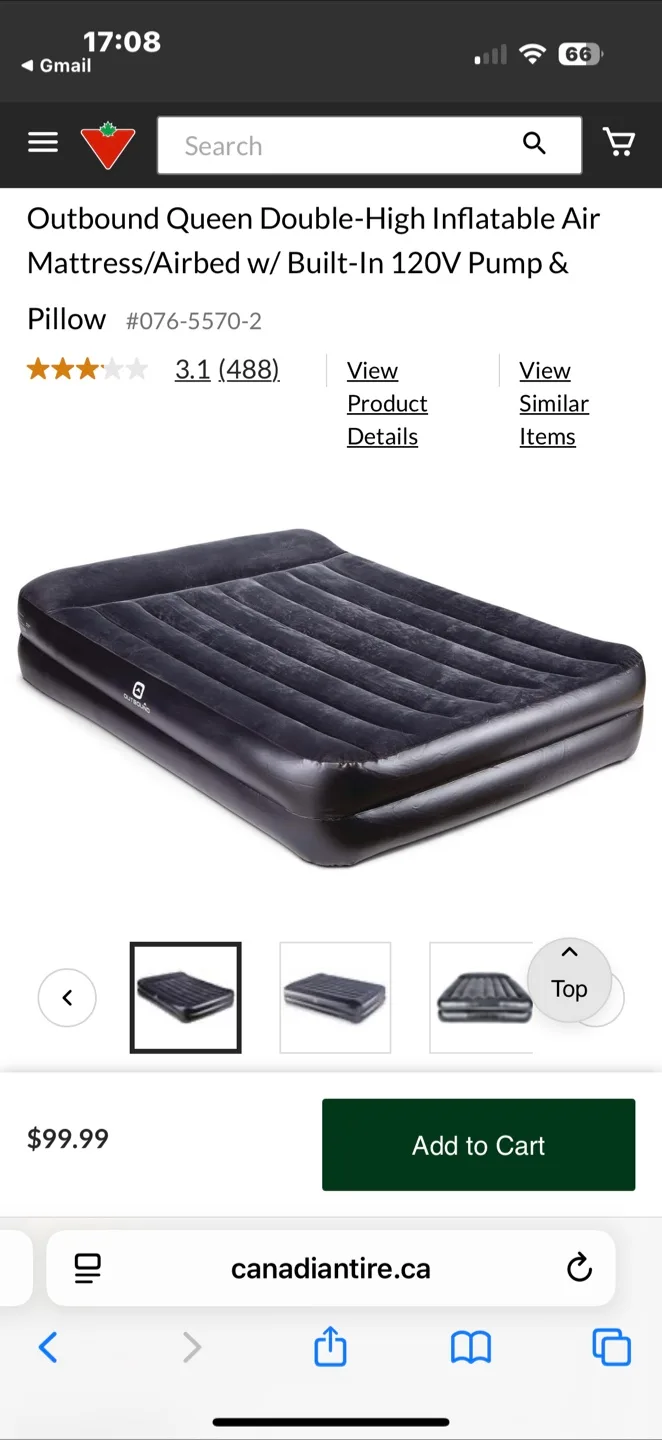Go back in Safari
662x1440 pixels.
coord(48,1348)
